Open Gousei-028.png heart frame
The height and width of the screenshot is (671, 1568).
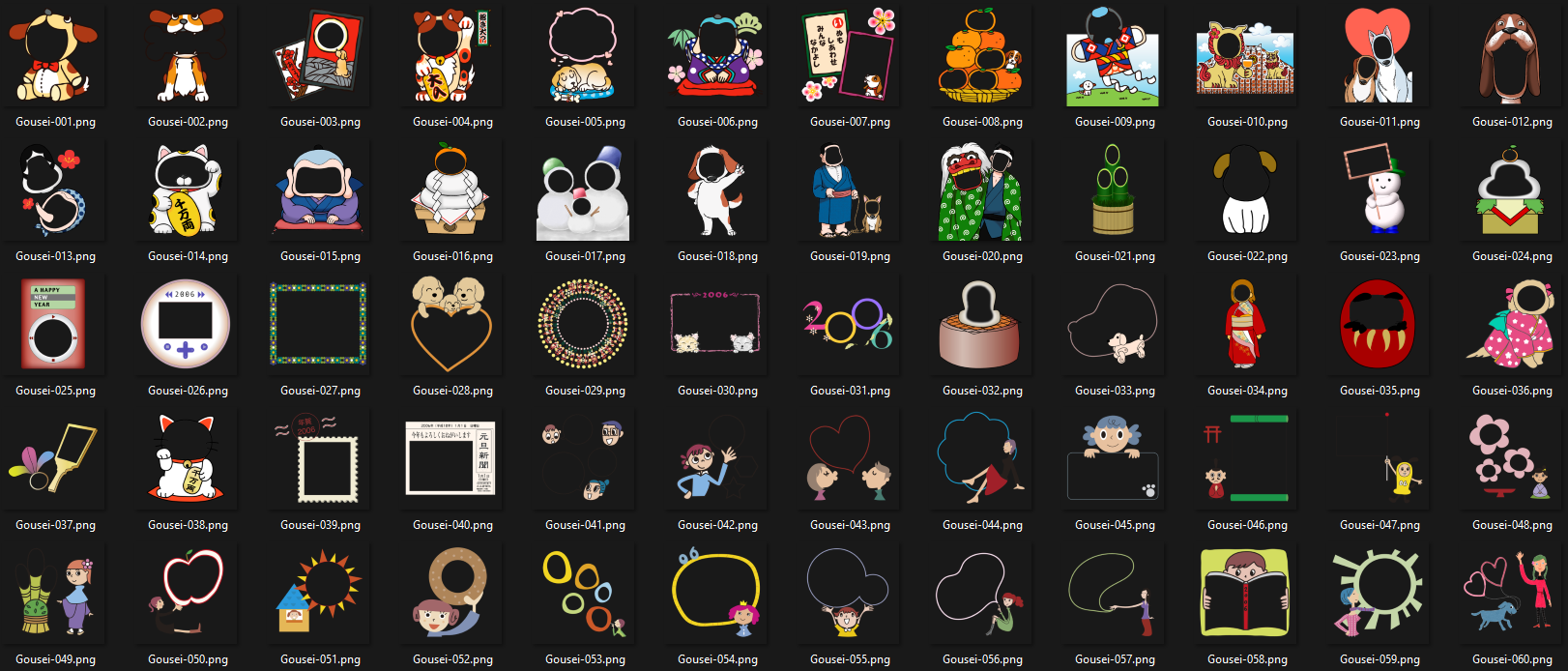452,327
